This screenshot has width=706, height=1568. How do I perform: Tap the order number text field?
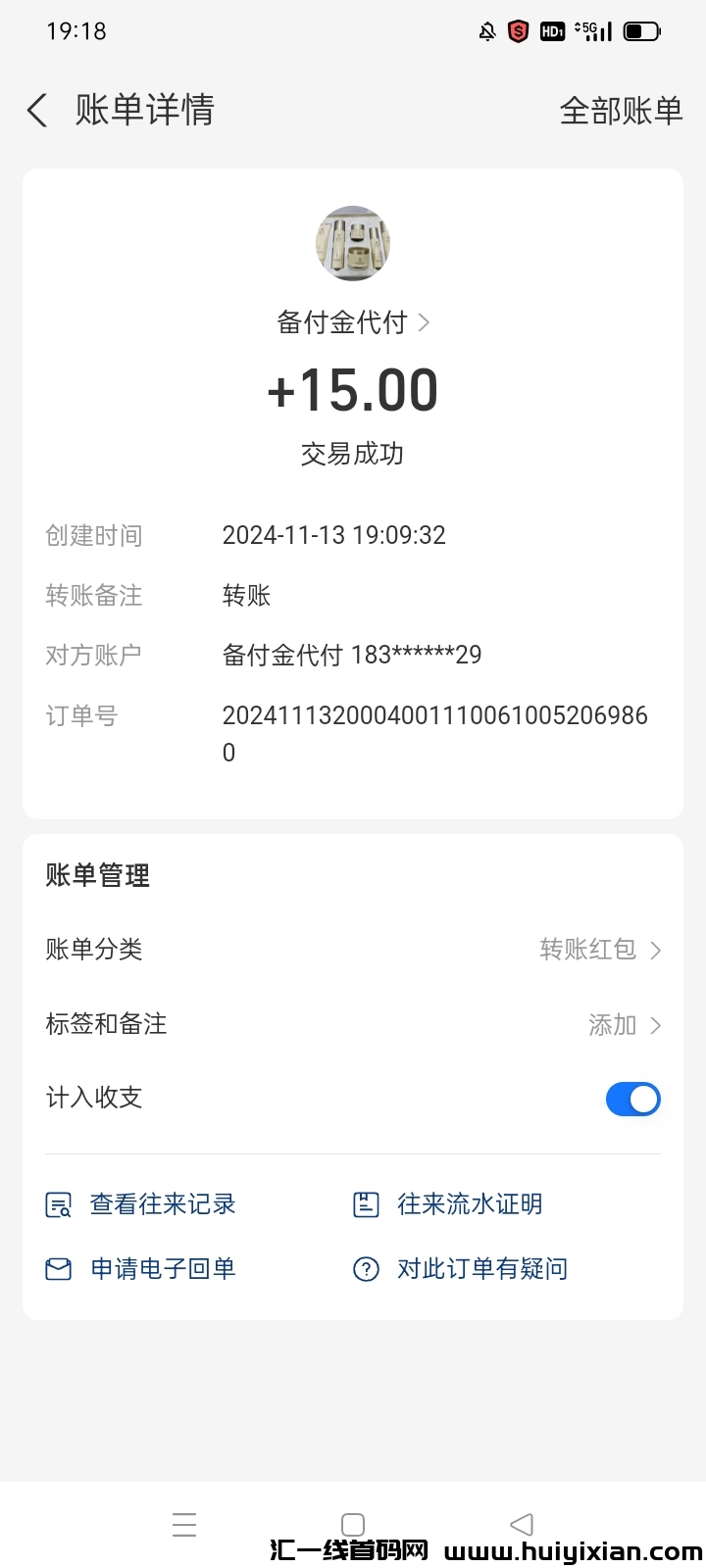434,733
